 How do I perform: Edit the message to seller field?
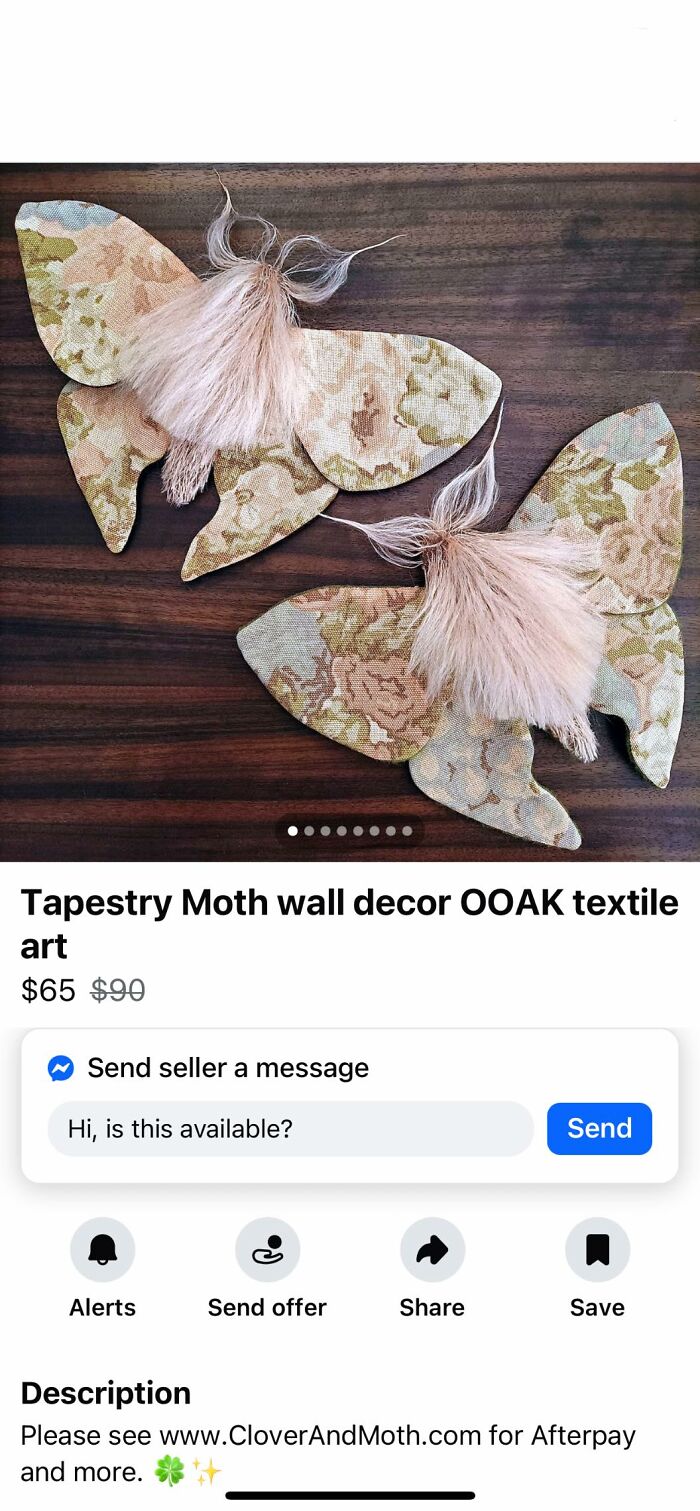point(290,1129)
